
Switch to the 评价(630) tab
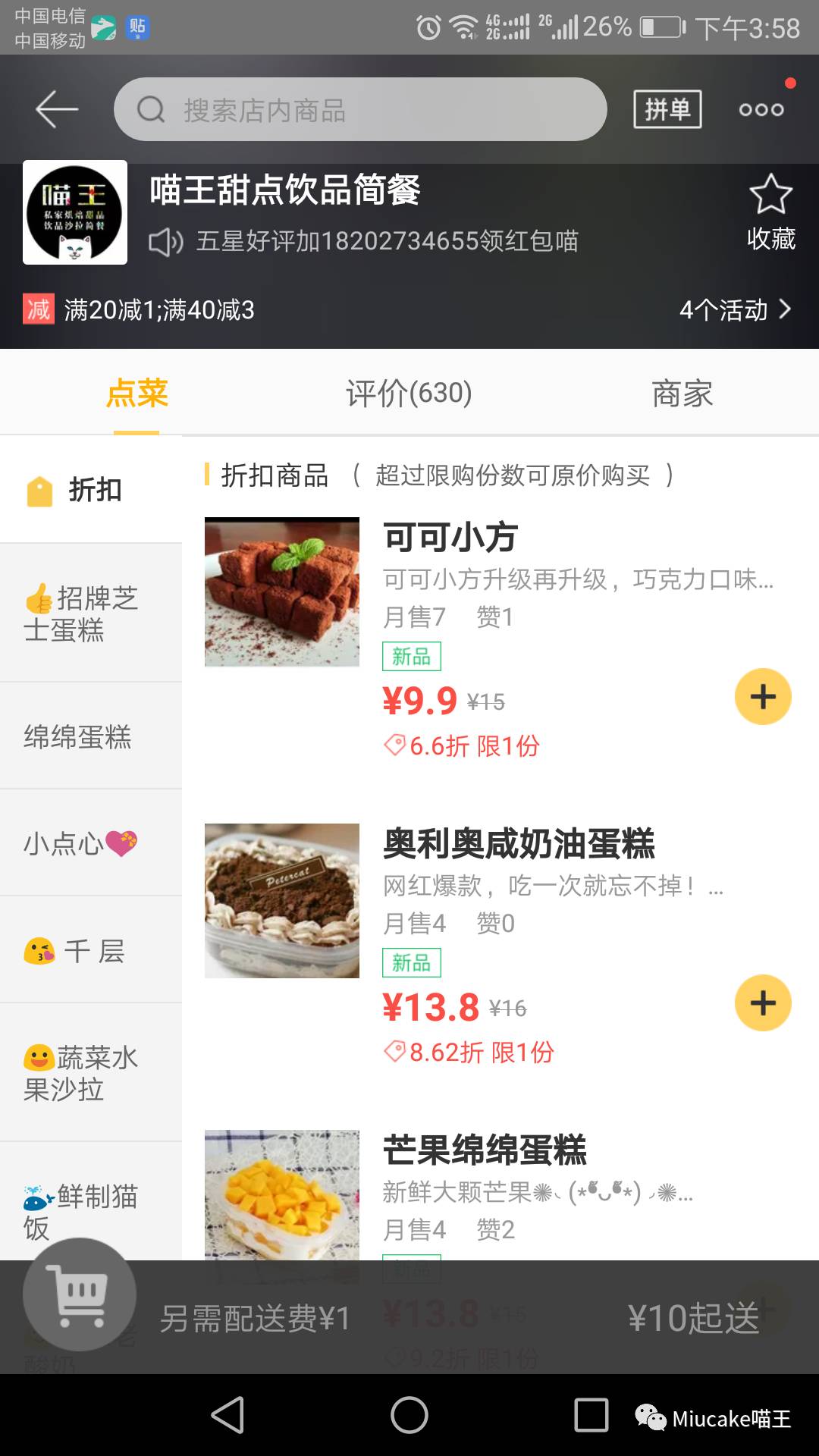point(409,393)
